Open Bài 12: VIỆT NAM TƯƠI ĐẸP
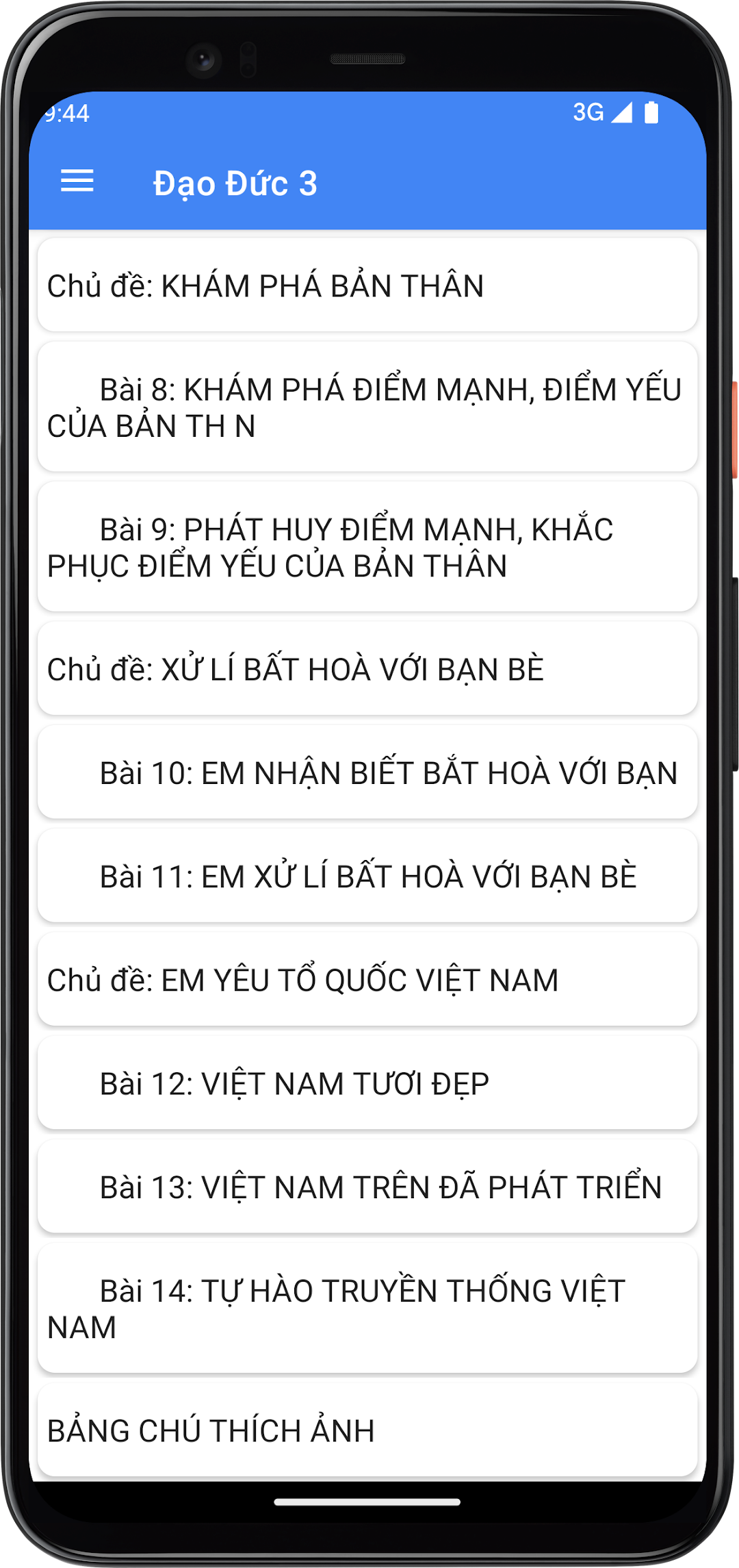This screenshot has height=1568, width=739. [x=367, y=1083]
